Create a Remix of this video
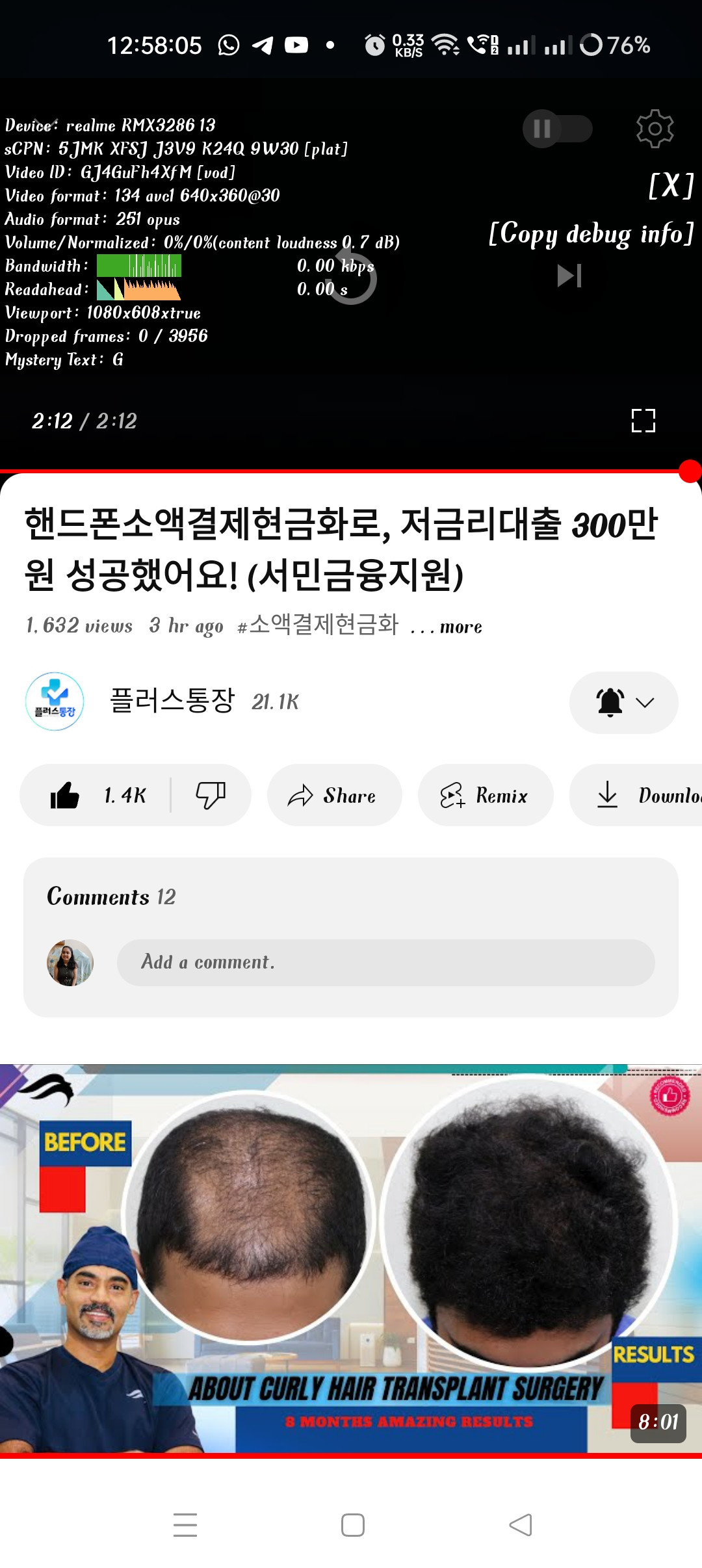The image size is (702, 1568). click(x=486, y=795)
